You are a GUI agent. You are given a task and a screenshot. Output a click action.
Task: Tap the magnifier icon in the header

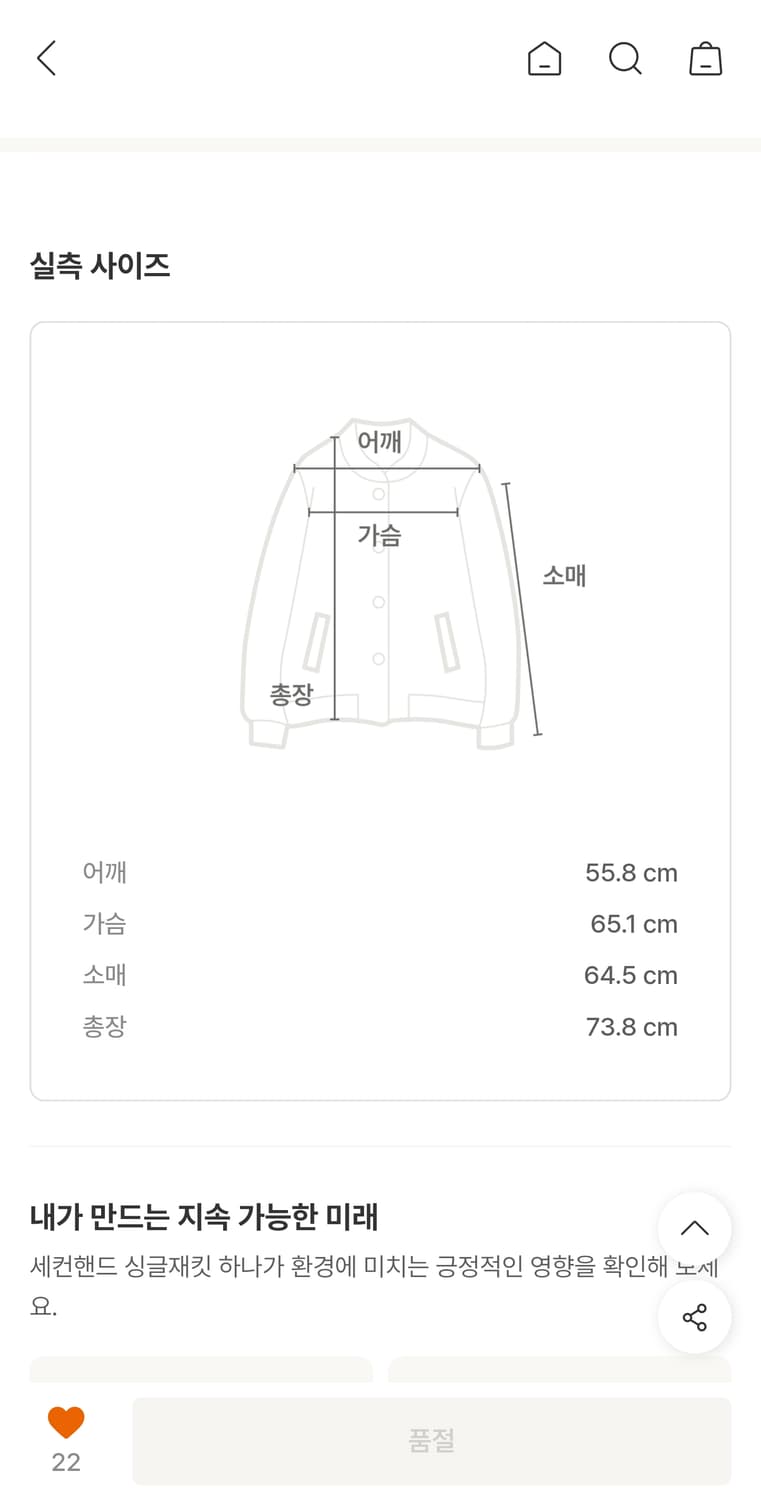click(x=625, y=59)
